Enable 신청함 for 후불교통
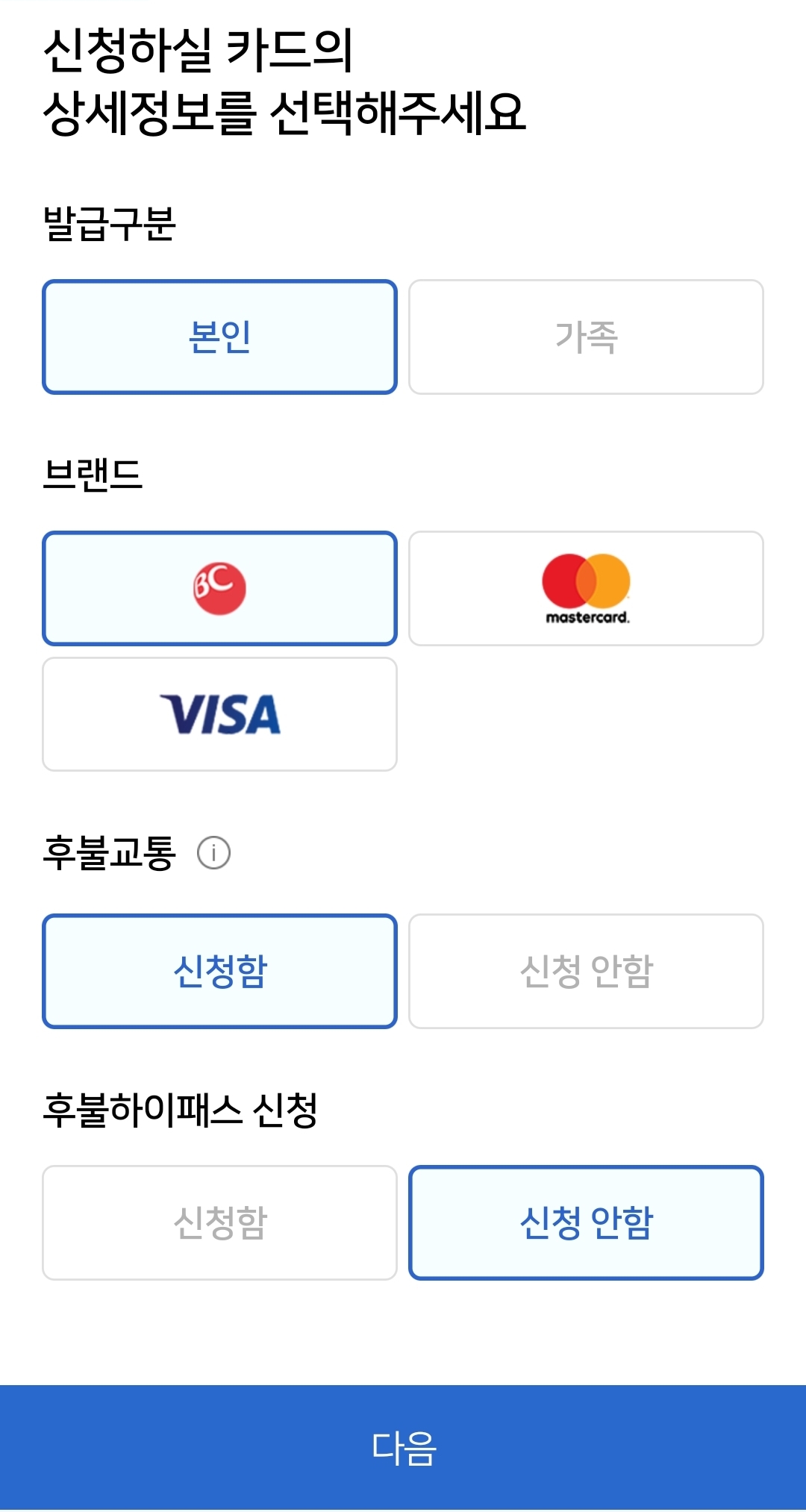806x1512 pixels. 220,970
